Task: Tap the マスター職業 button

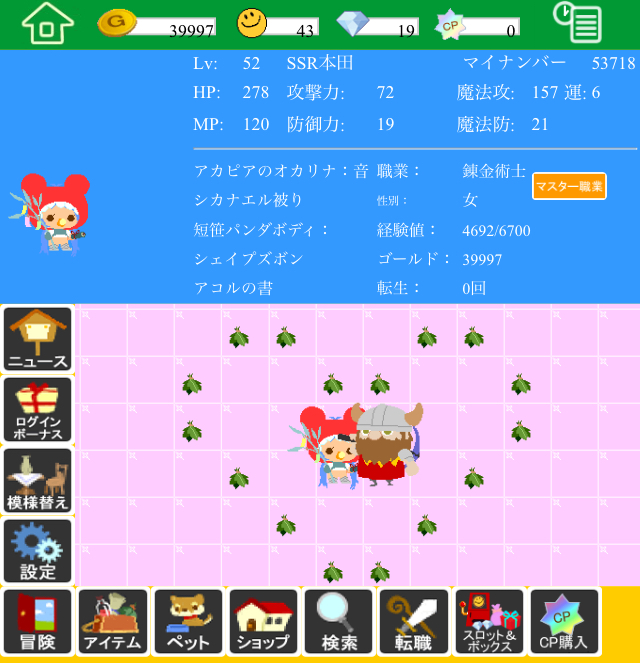Action: pyautogui.click(x=569, y=186)
